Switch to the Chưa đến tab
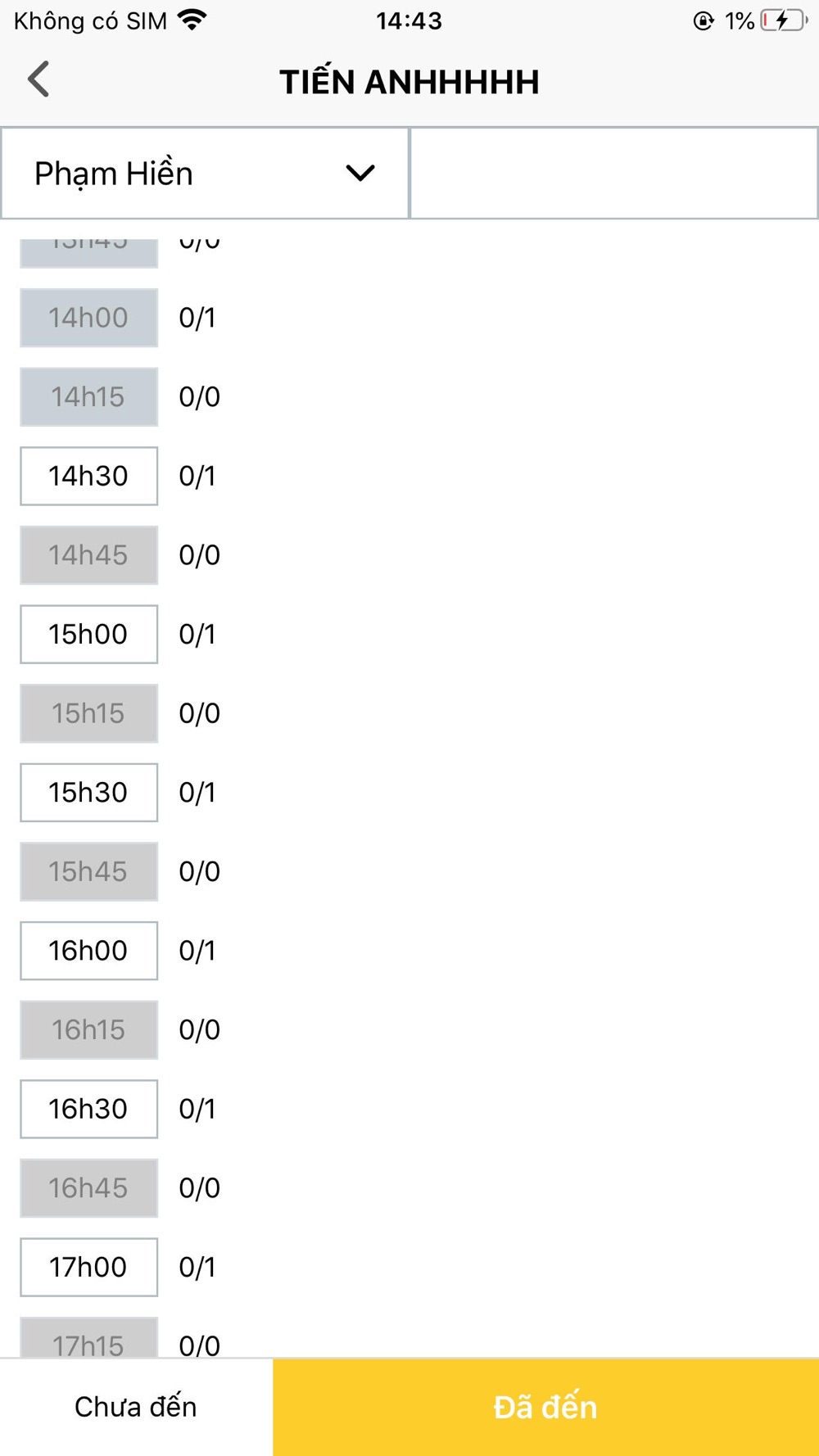 136,1407
